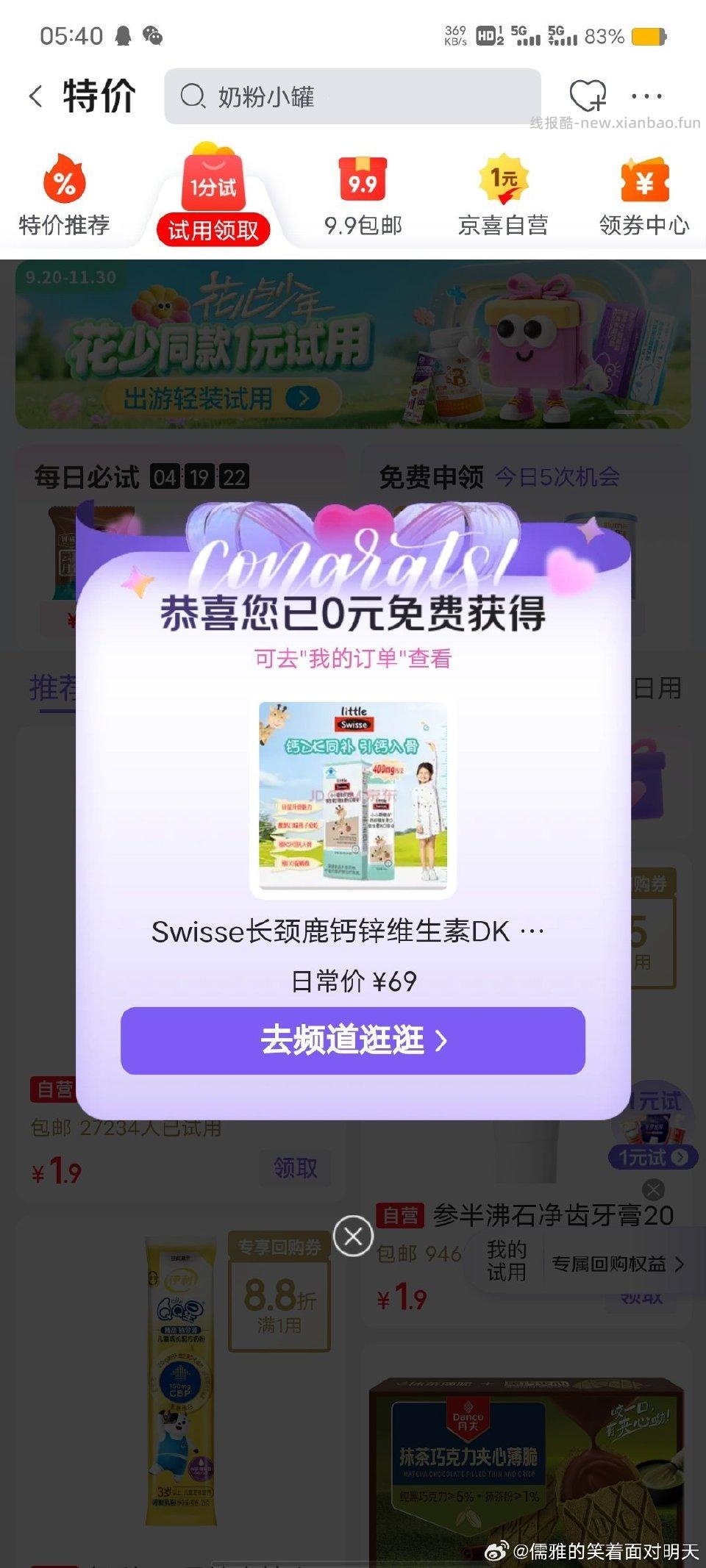This screenshot has height=1568, width=706.
Task: Open 京喜自营 via the 1元 badge icon
Action: pos(504,180)
